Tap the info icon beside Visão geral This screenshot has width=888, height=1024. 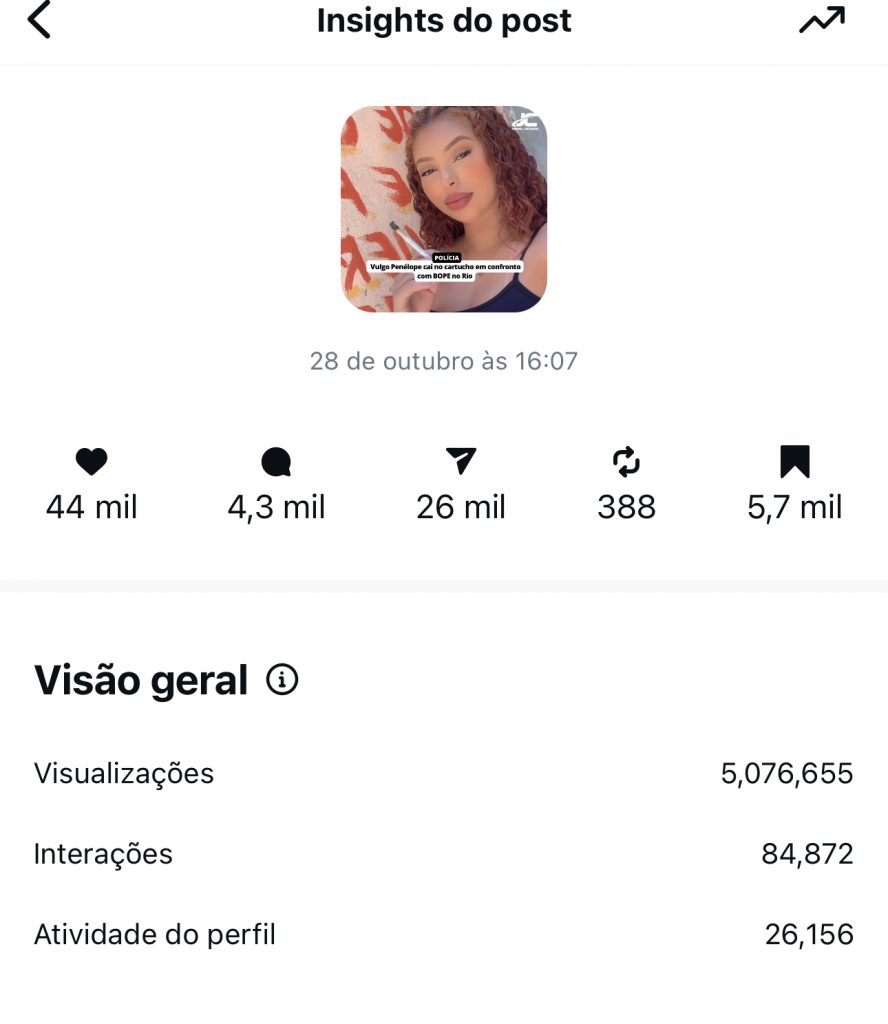coord(282,681)
